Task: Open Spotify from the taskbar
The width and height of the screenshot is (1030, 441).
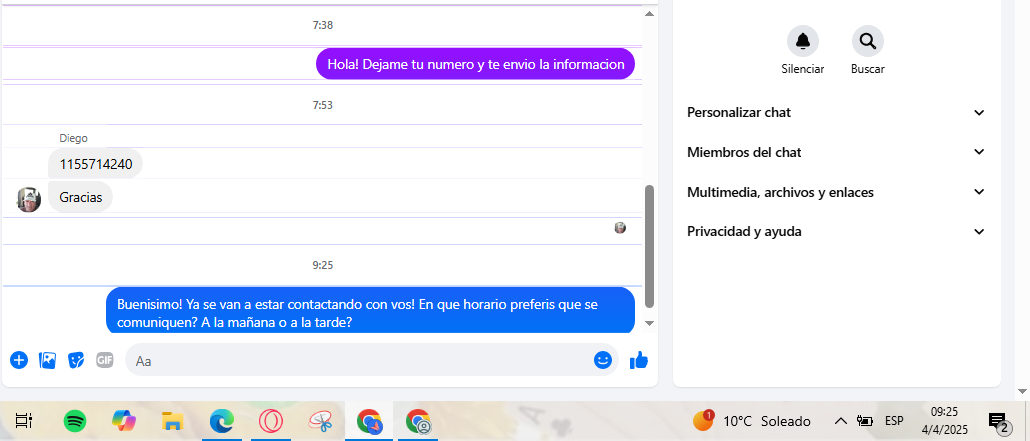Action: 74,421
